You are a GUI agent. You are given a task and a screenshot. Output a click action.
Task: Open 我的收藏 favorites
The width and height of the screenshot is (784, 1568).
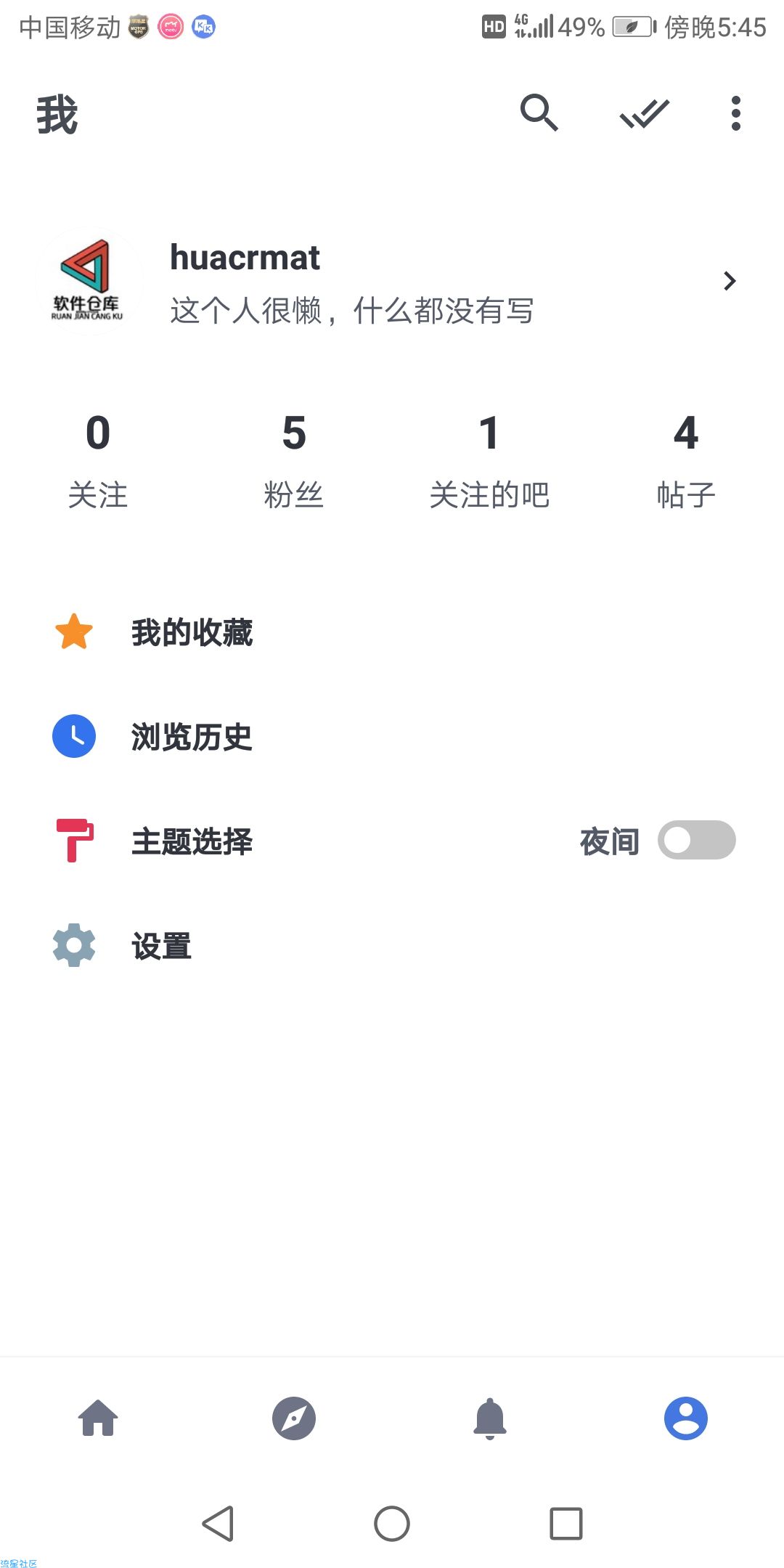[x=392, y=632]
